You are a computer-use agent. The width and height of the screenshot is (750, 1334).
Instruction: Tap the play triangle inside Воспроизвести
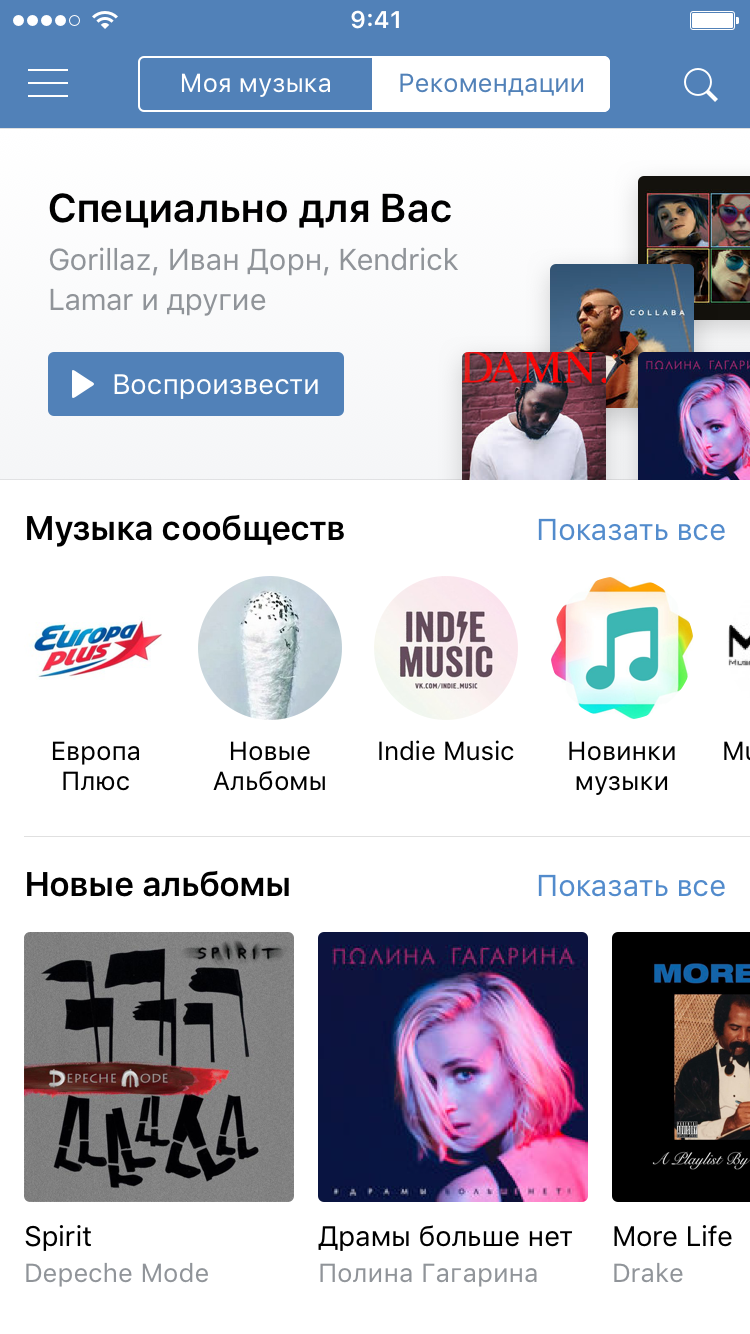[x=87, y=383]
